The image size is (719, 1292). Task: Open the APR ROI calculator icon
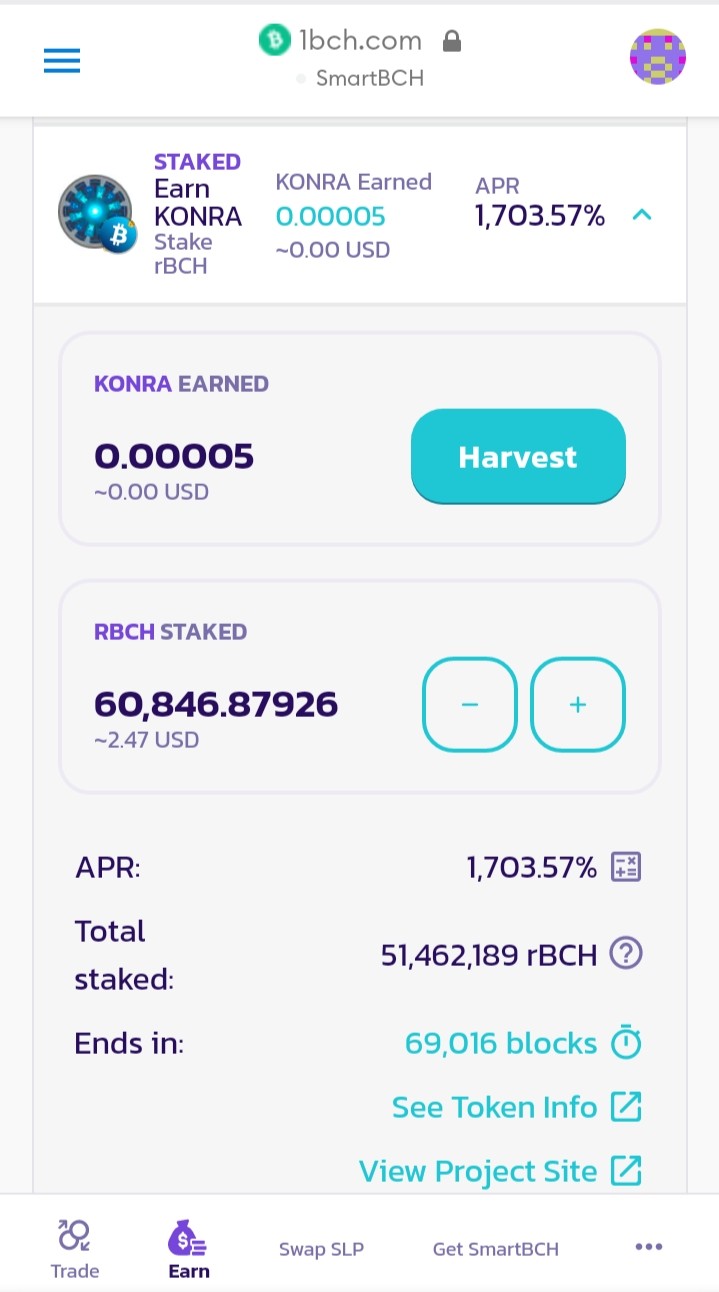626,867
